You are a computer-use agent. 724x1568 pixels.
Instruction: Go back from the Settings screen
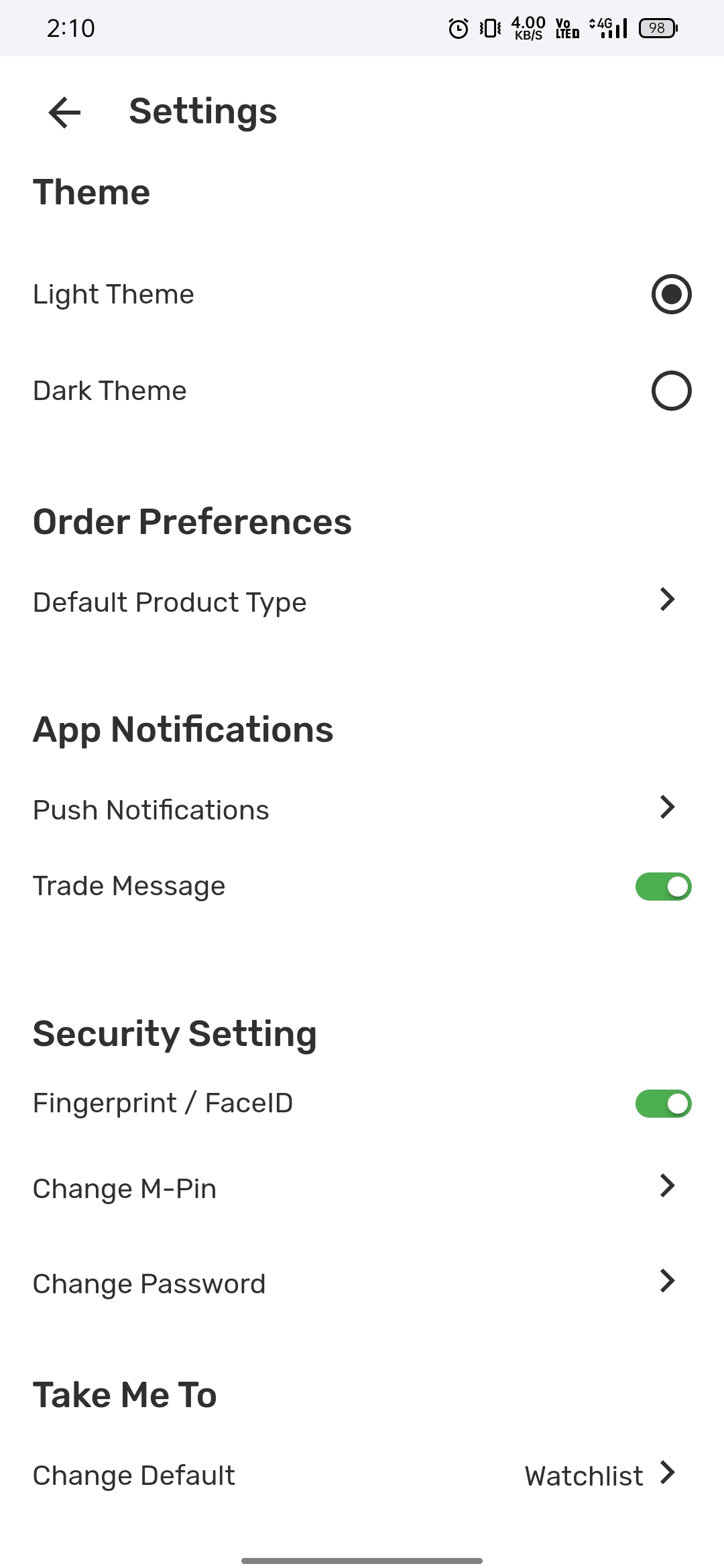coord(64,112)
